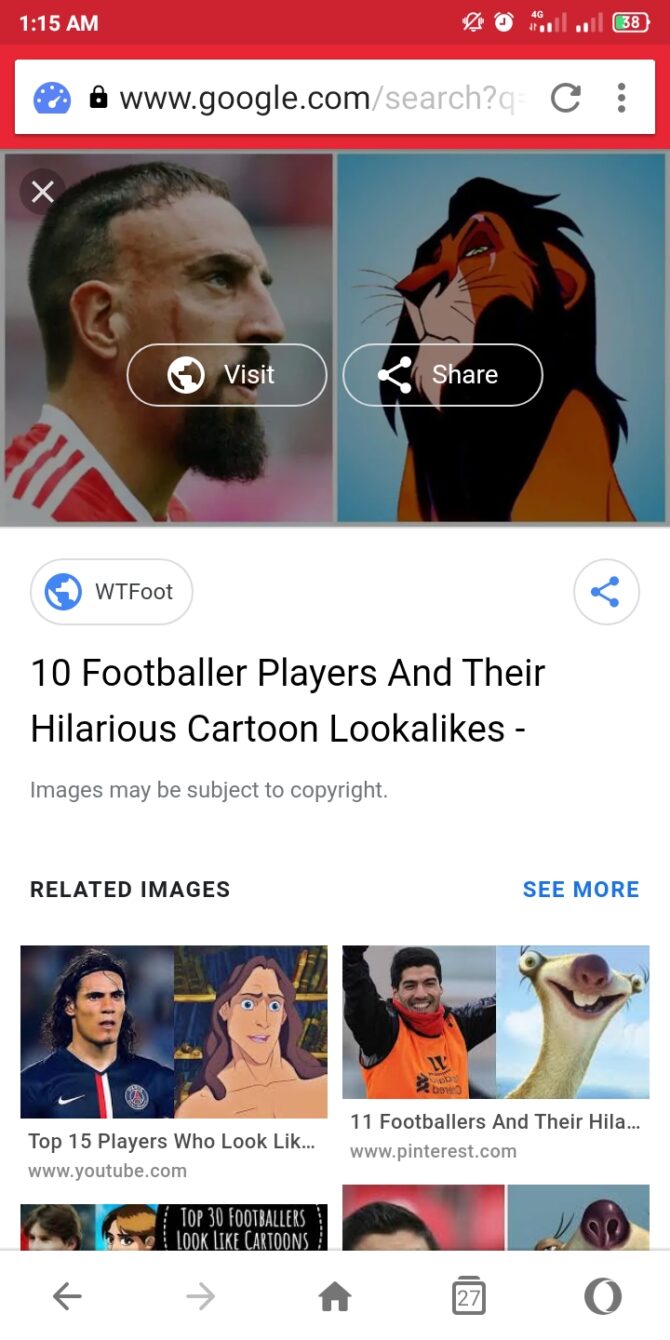This screenshot has height=1340, width=670.
Task: Tap the Visit button on the image
Action: pos(227,375)
